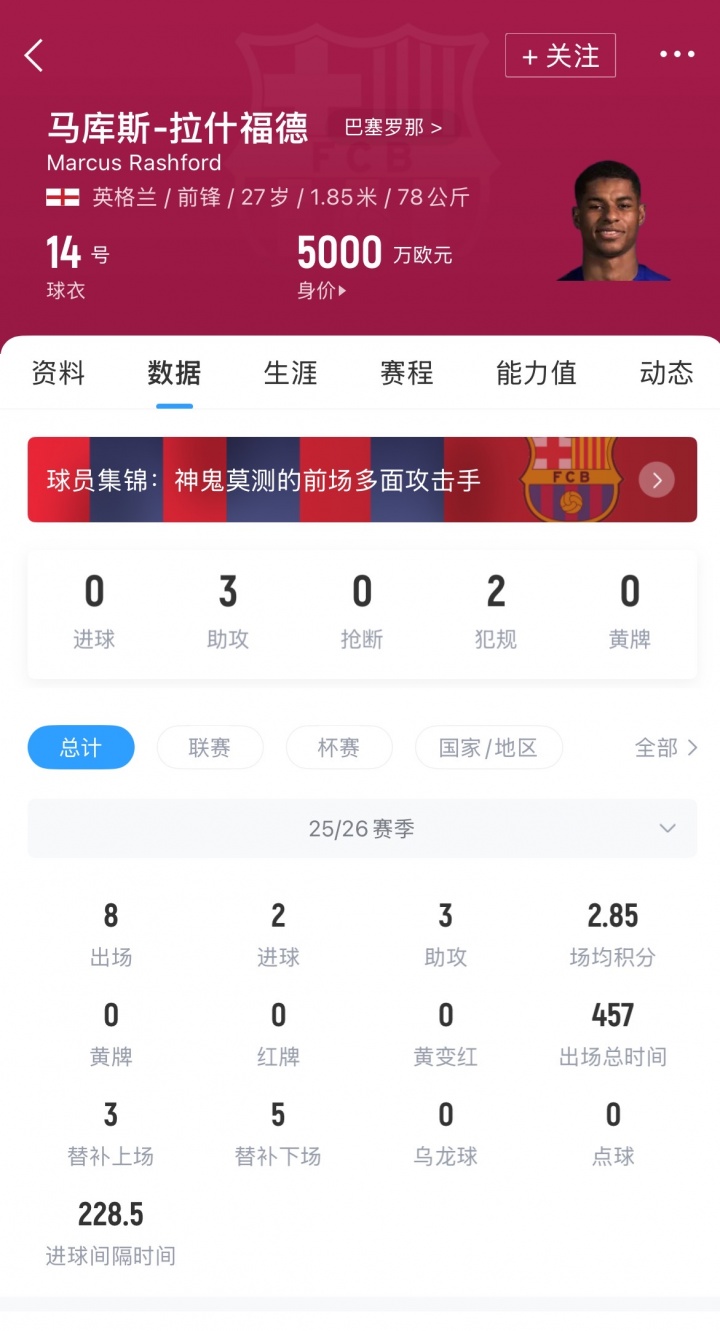720x1331 pixels.
Task: Switch to the 赛程 tab
Action: [406, 373]
